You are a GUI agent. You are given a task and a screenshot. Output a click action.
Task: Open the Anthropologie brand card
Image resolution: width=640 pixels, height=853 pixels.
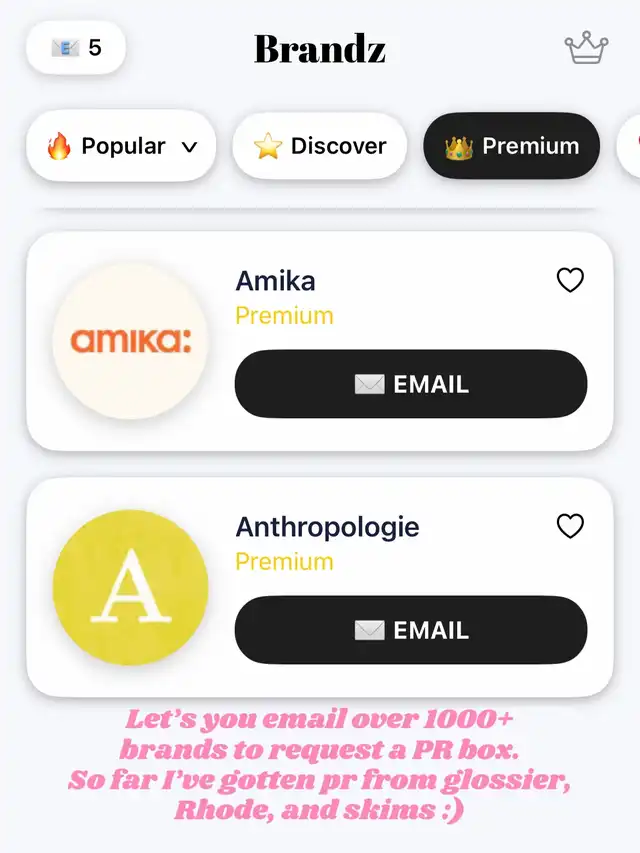(130, 588)
